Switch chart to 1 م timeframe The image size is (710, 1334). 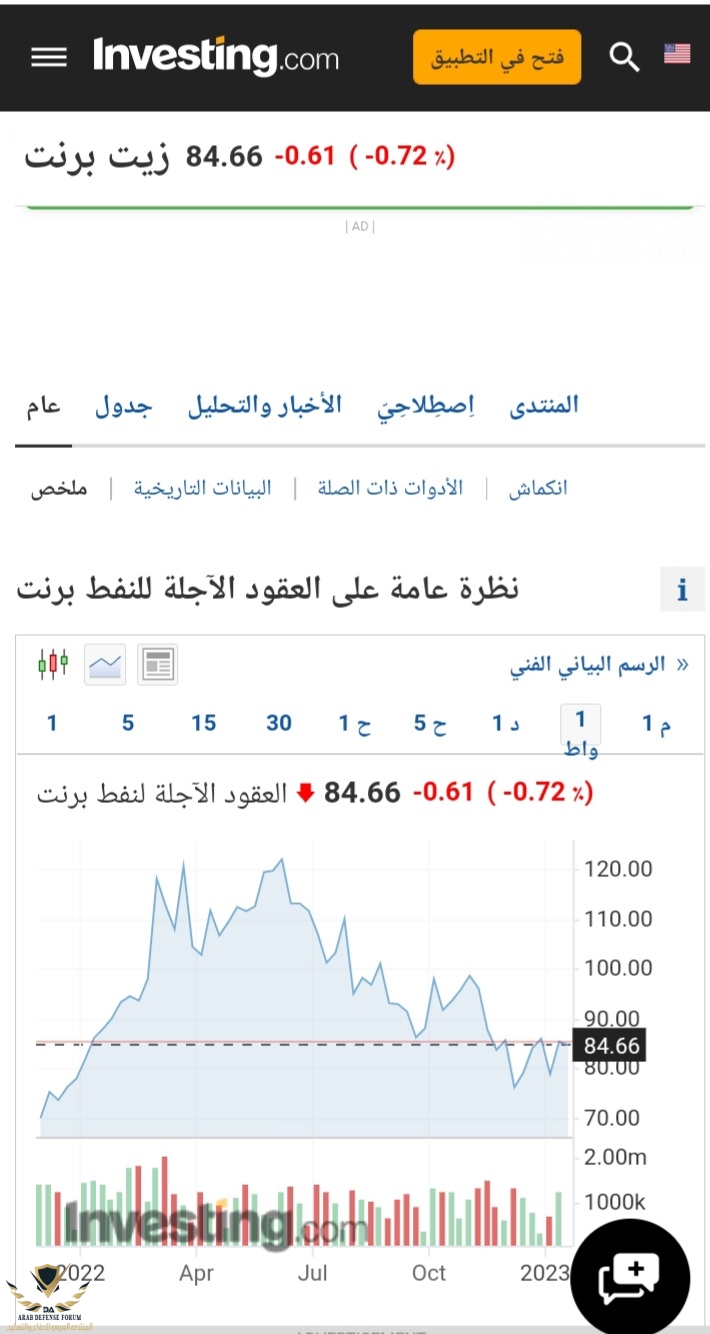tap(656, 724)
